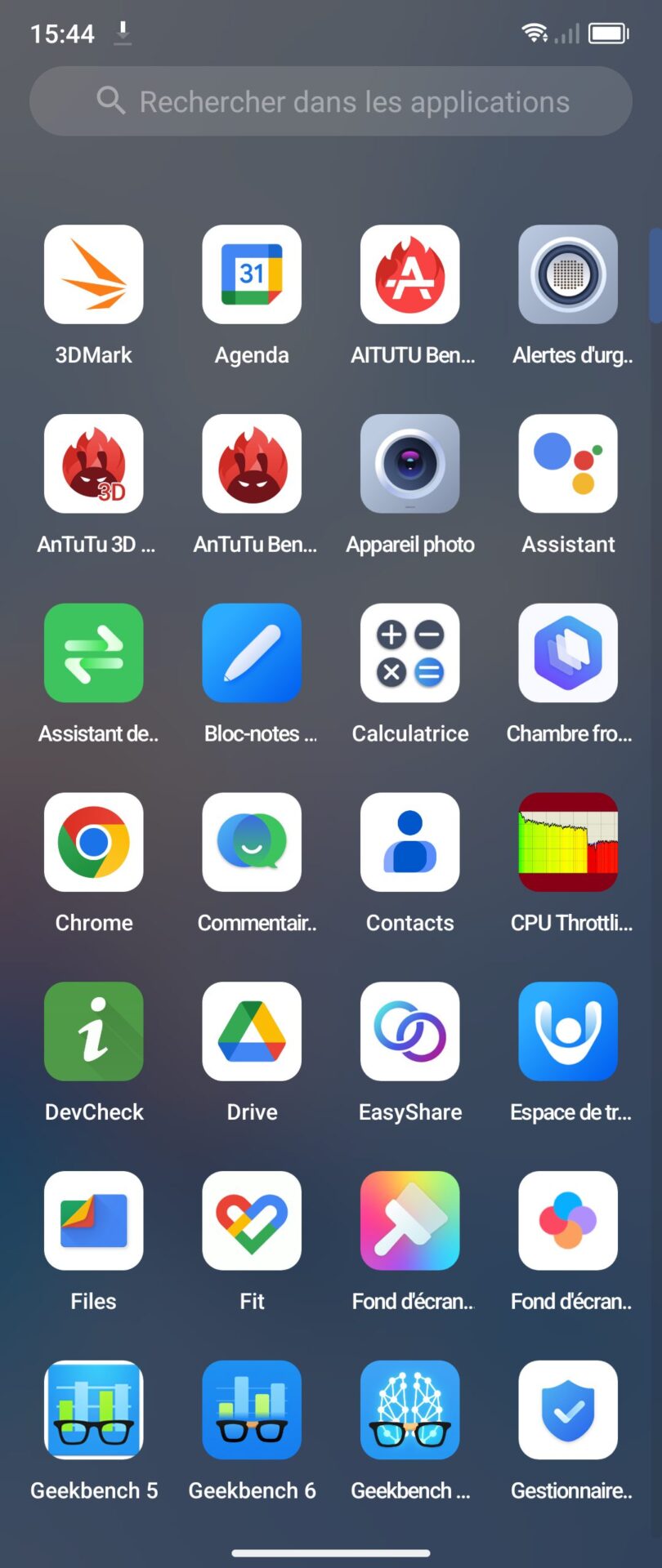This screenshot has height=1568, width=662.
Task: Launch the Fit app
Action: pyautogui.click(x=252, y=1221)
